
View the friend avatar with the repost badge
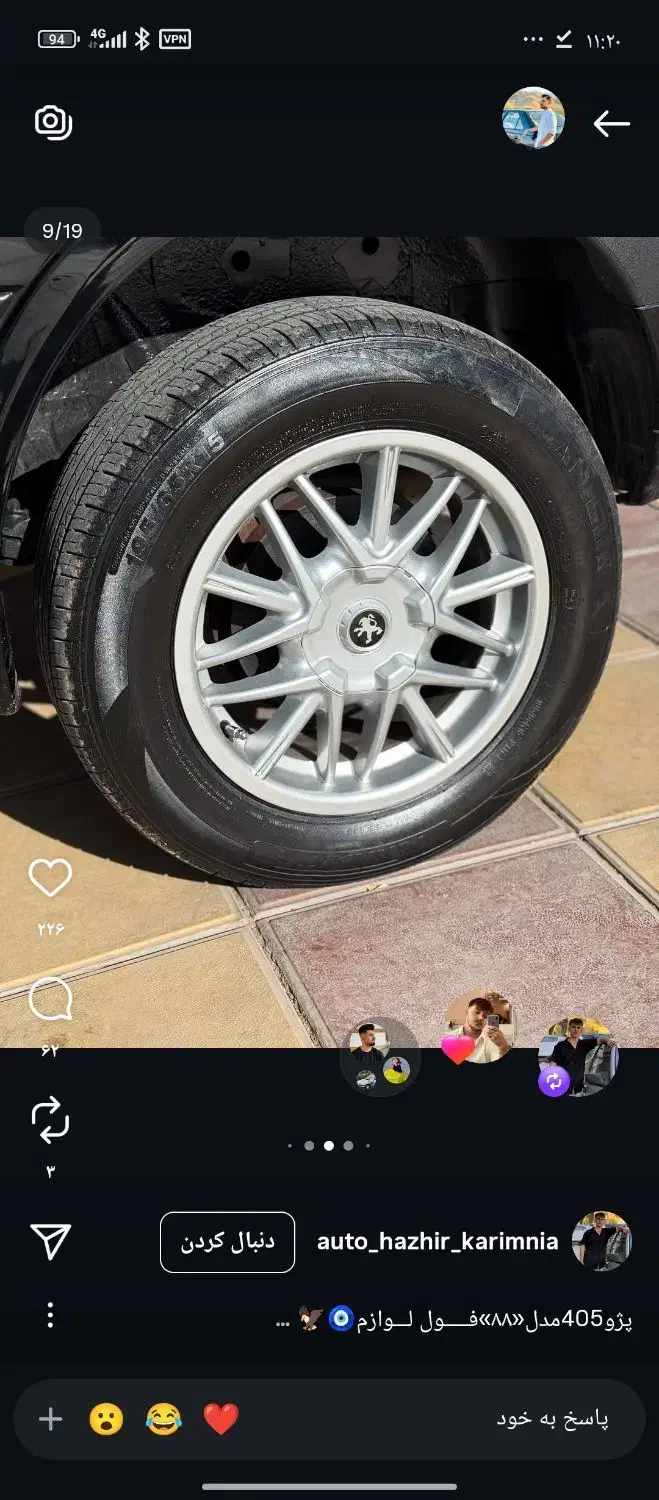click(x=577, y=1055)
